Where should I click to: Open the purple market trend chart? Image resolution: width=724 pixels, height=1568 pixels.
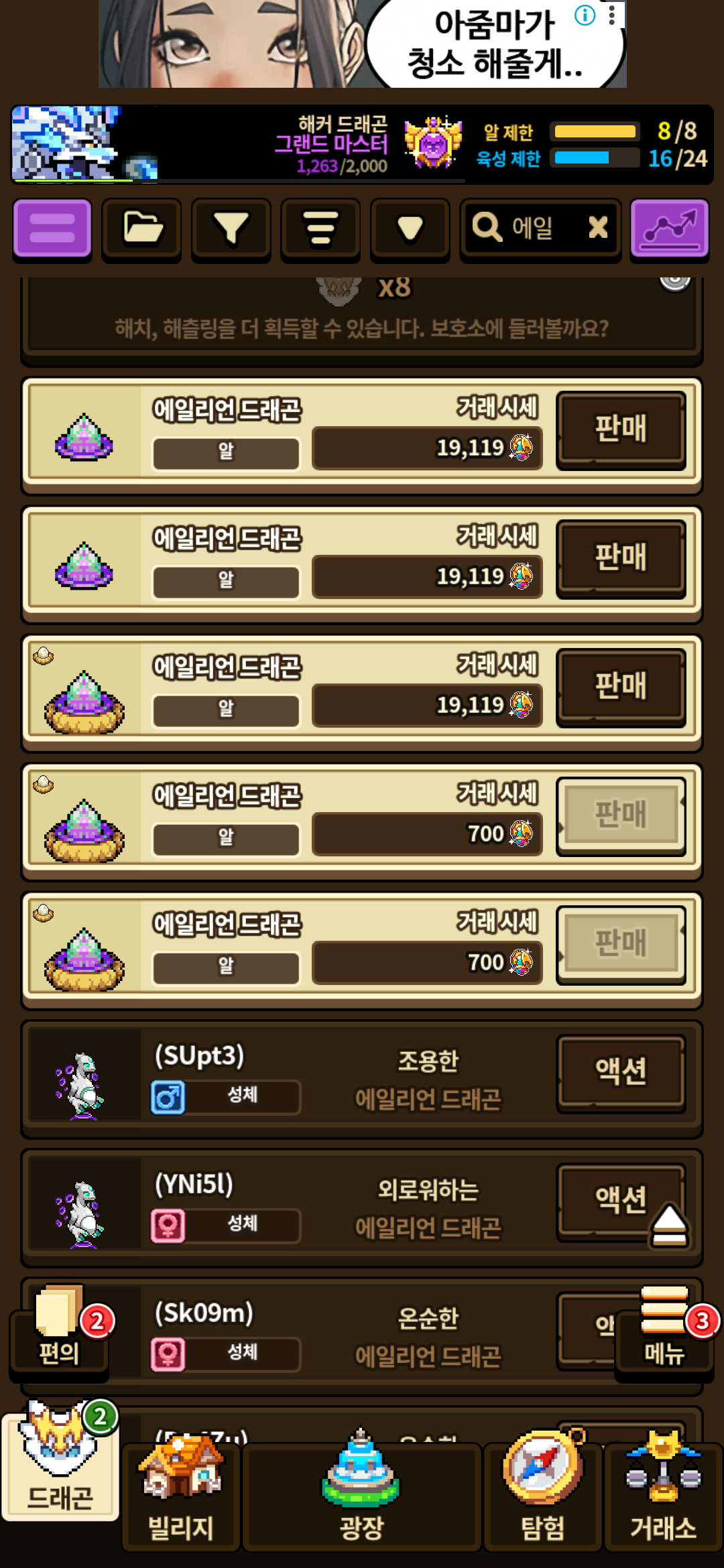(669, 228)
